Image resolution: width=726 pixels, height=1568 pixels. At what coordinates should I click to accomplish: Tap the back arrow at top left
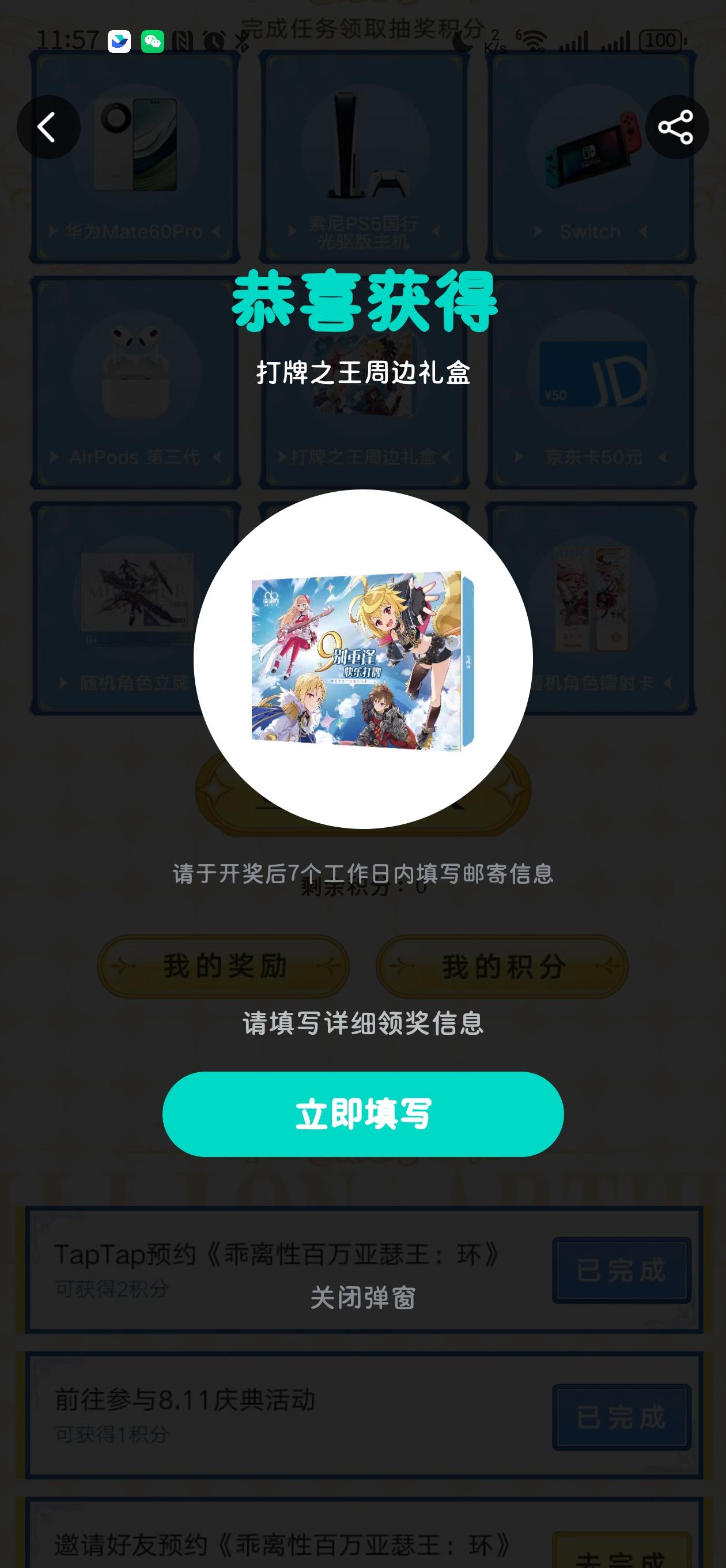tap(48, 128)
